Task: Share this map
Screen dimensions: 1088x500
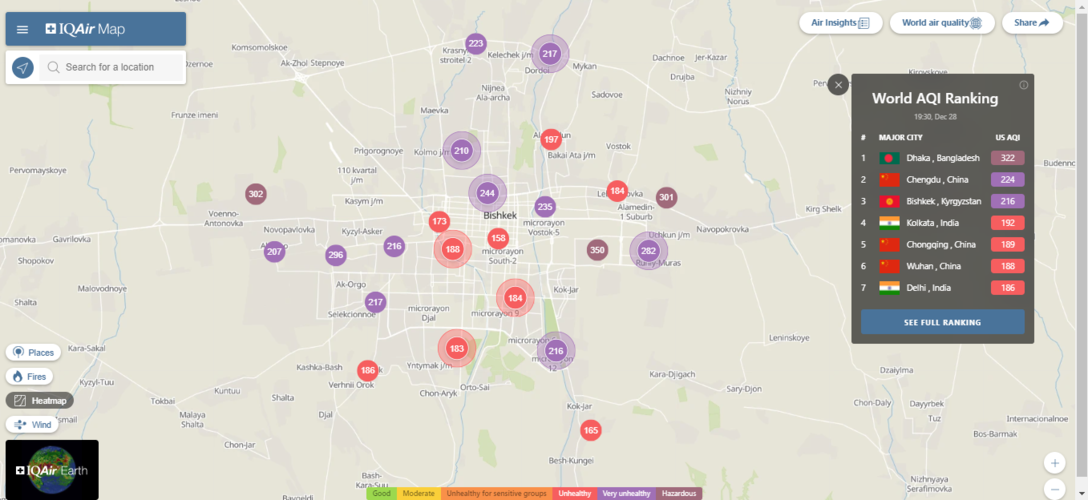Action: pyautogui.click(x=1031, y=23)
